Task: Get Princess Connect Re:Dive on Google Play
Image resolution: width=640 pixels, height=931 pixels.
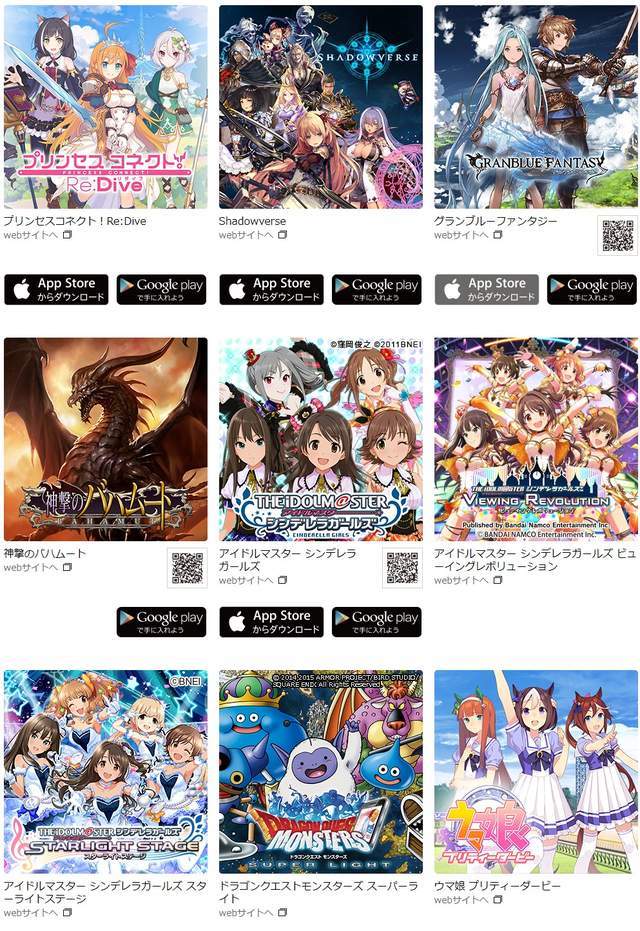Action: pos(161,290)
